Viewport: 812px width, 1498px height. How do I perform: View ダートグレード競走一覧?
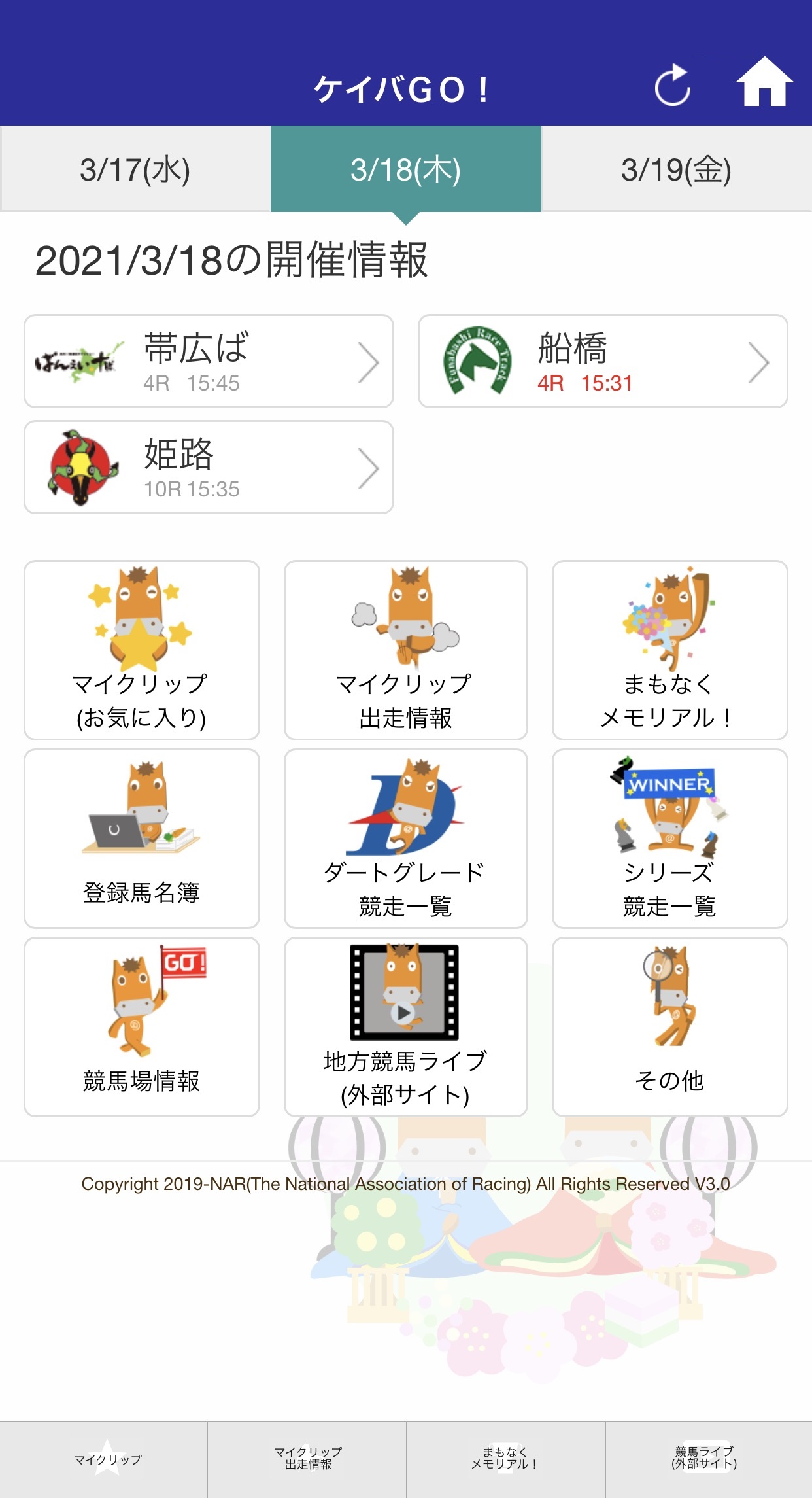tap(405, 839)
